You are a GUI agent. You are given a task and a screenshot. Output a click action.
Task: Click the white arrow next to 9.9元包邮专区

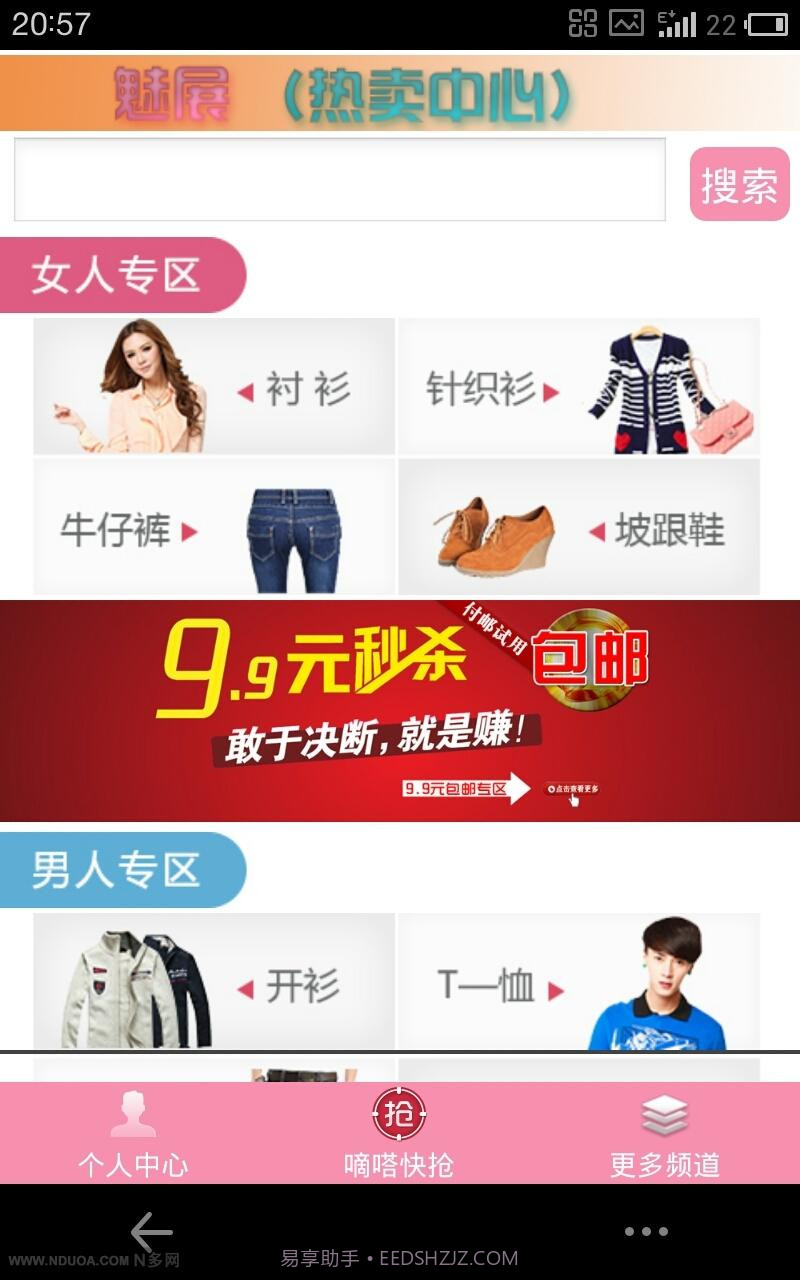519,789
